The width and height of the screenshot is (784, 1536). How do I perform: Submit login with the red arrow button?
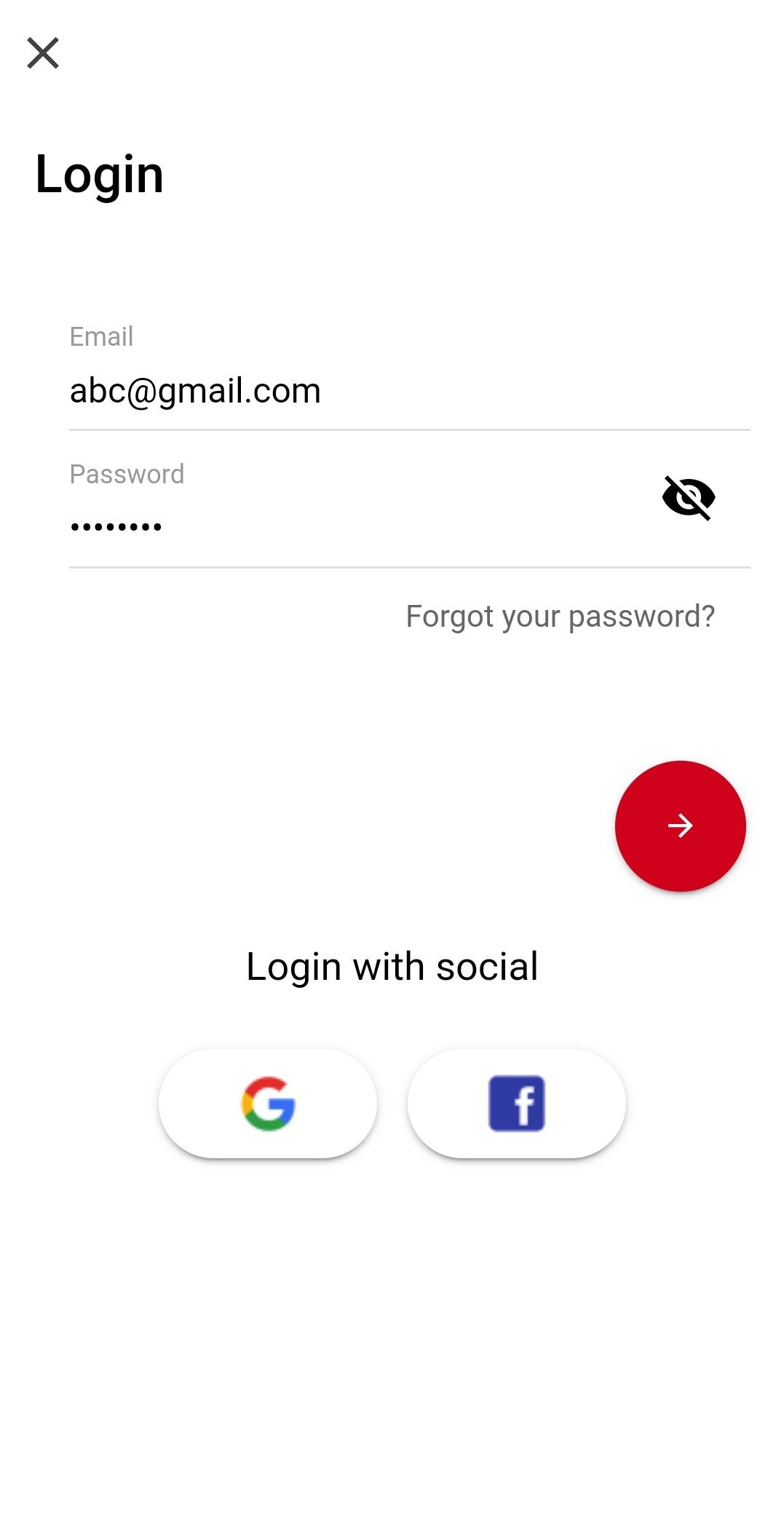click(x=681, y=826)
